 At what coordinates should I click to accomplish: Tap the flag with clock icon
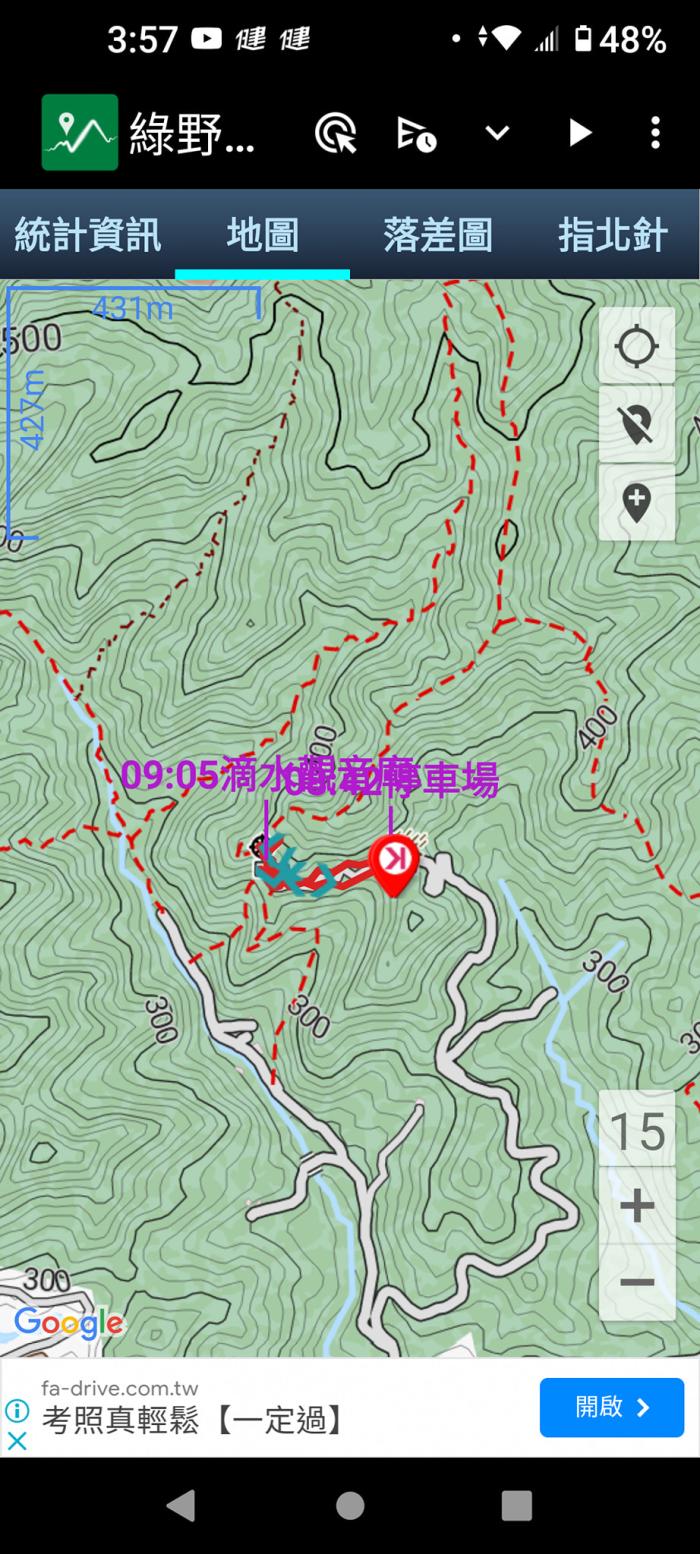click(416, 133)
